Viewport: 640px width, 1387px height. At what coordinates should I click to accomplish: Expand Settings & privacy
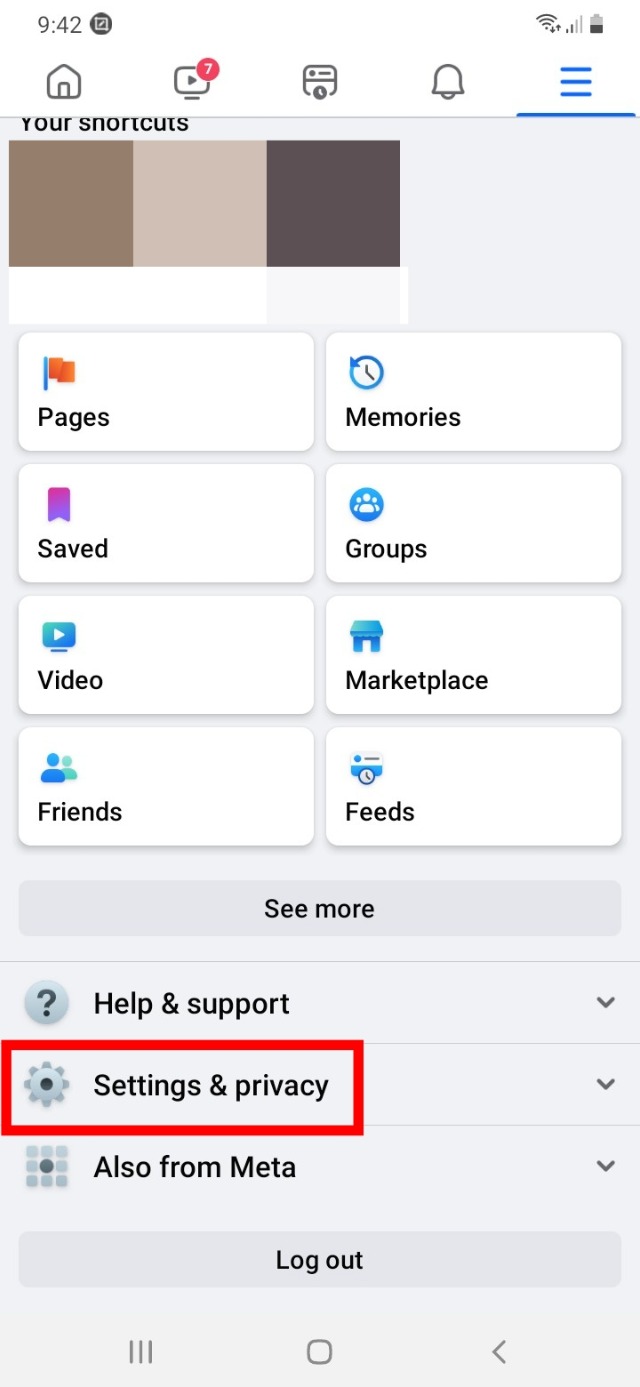(x=320, y=1085)
